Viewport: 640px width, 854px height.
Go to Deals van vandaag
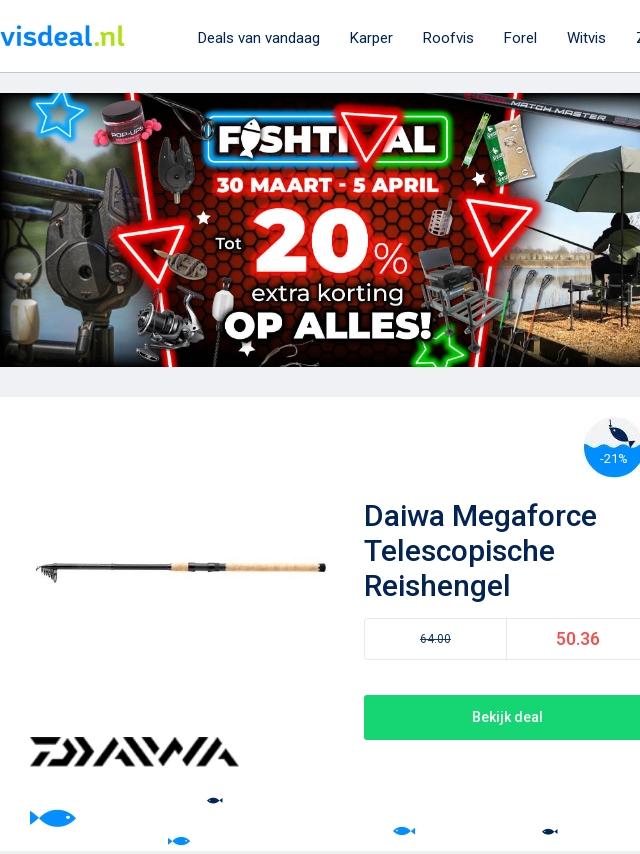click(x=258, y=38)
